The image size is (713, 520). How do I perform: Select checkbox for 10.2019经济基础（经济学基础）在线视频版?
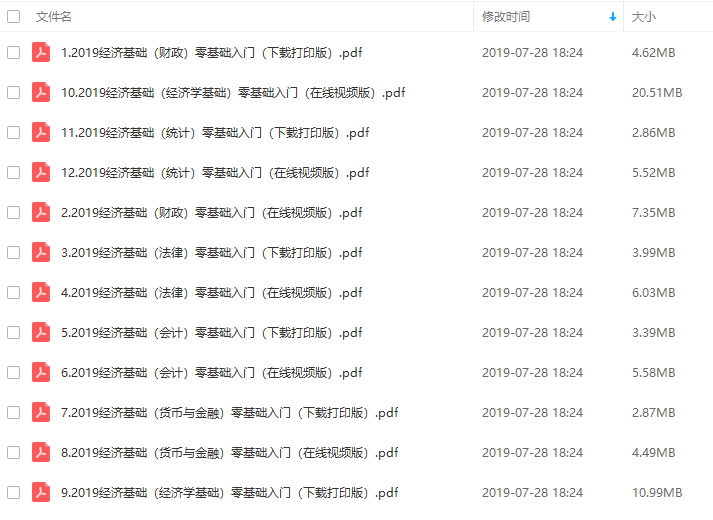tap(13, 92)
